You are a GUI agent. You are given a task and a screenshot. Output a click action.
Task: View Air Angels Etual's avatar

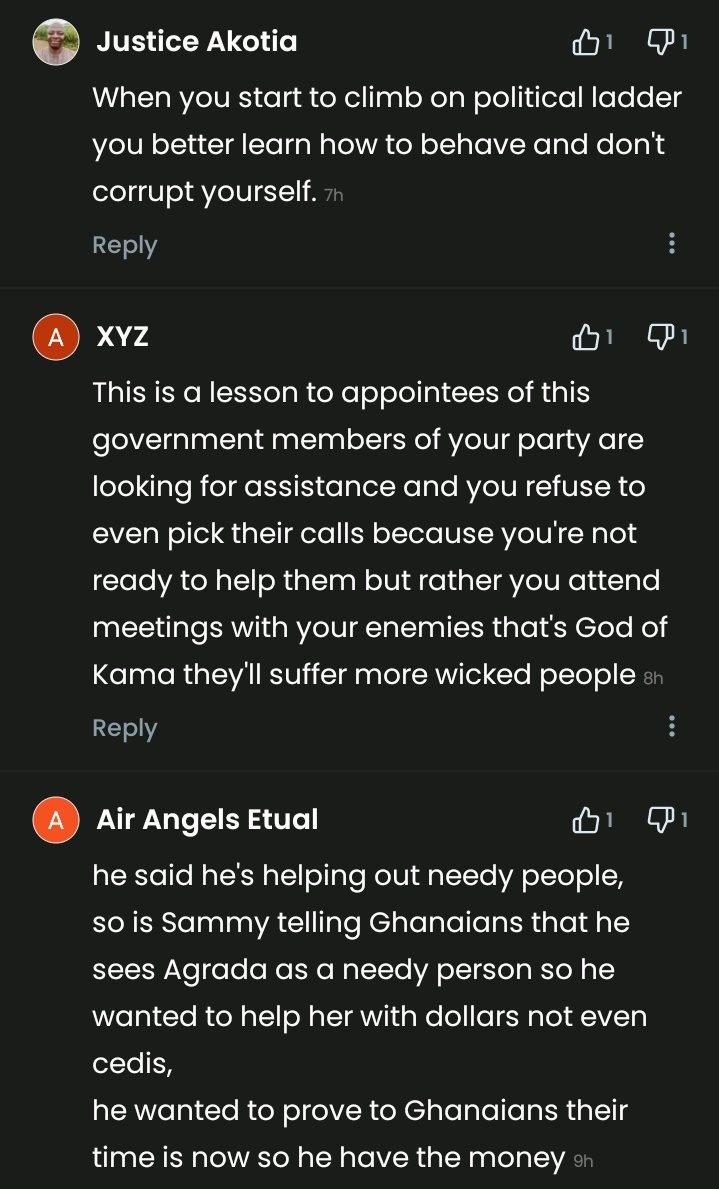(56, 821)
